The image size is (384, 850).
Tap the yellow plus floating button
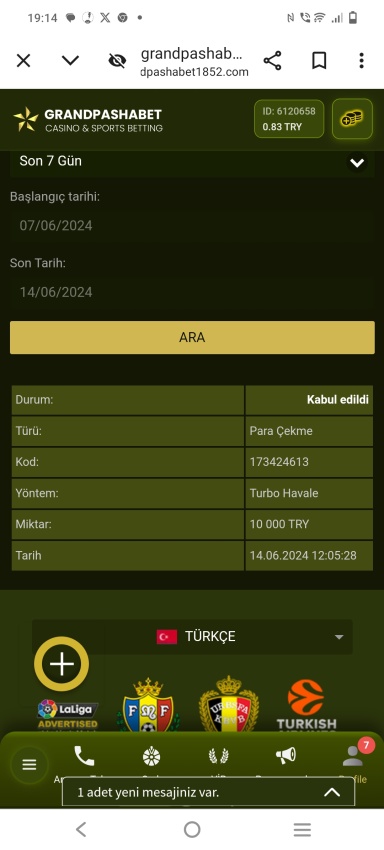[62, 664]
